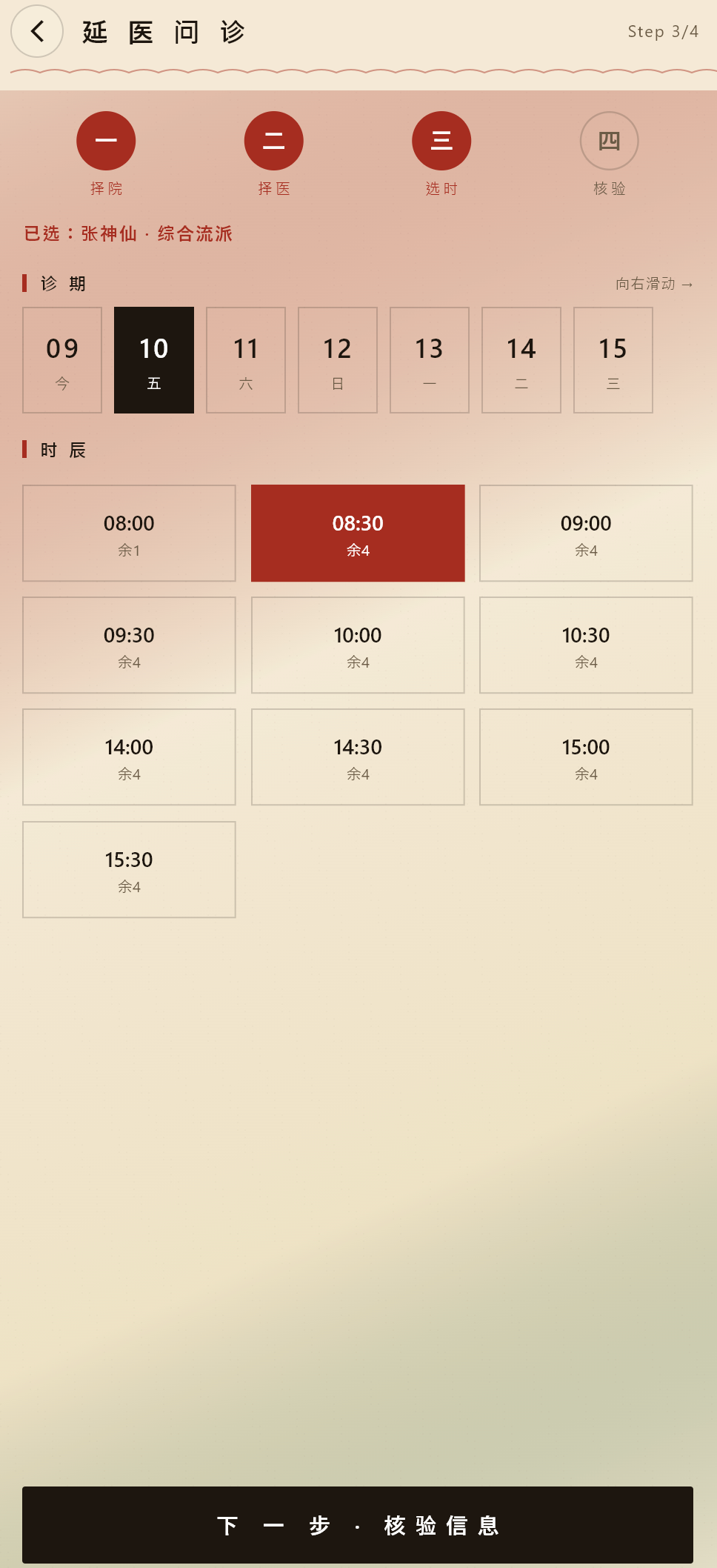
Task: Select step two 择医 circle icon
Action: [x=273, y=140]
